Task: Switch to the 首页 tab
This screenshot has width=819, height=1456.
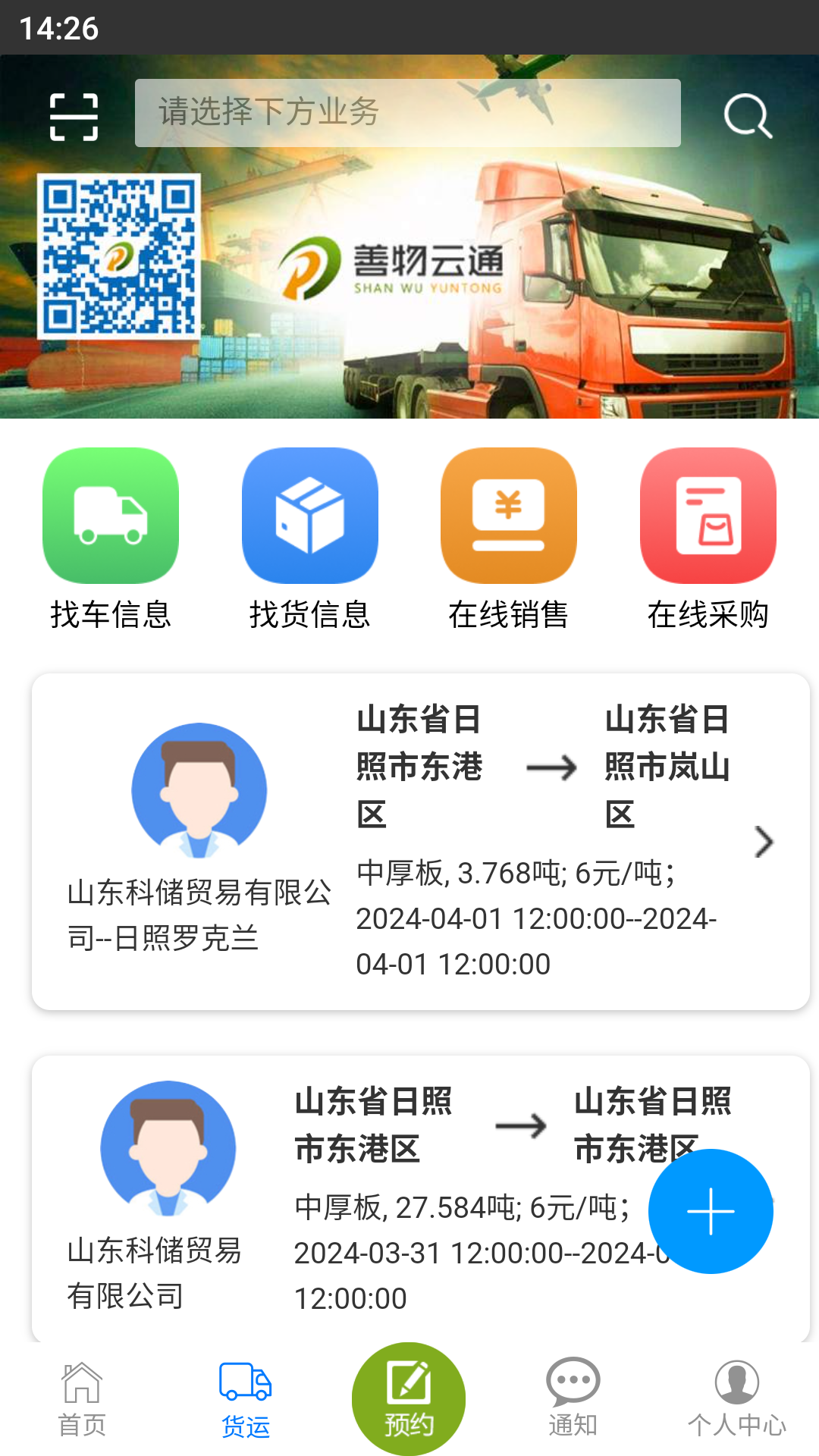Action: coord(82,1399)
